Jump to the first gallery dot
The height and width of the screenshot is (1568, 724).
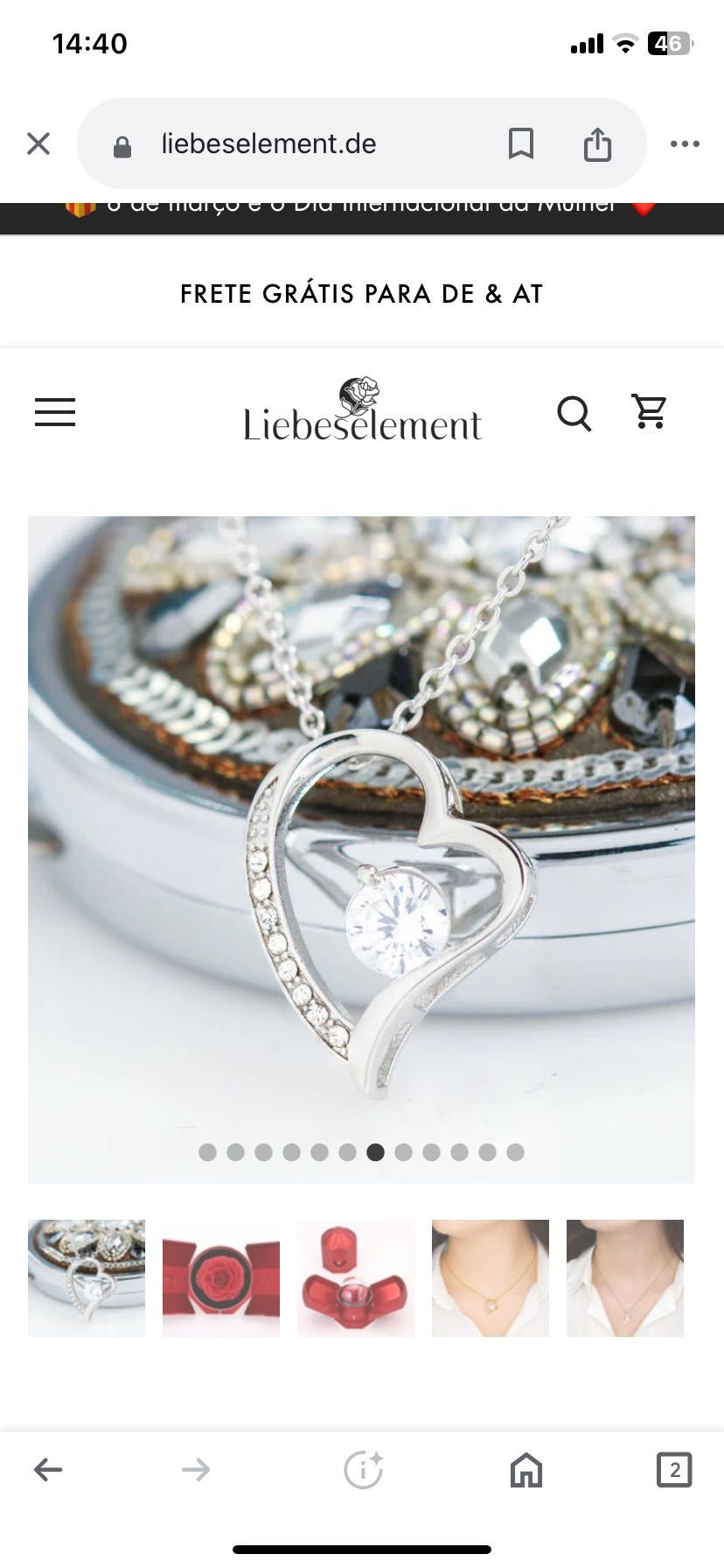coord(207,1152)
